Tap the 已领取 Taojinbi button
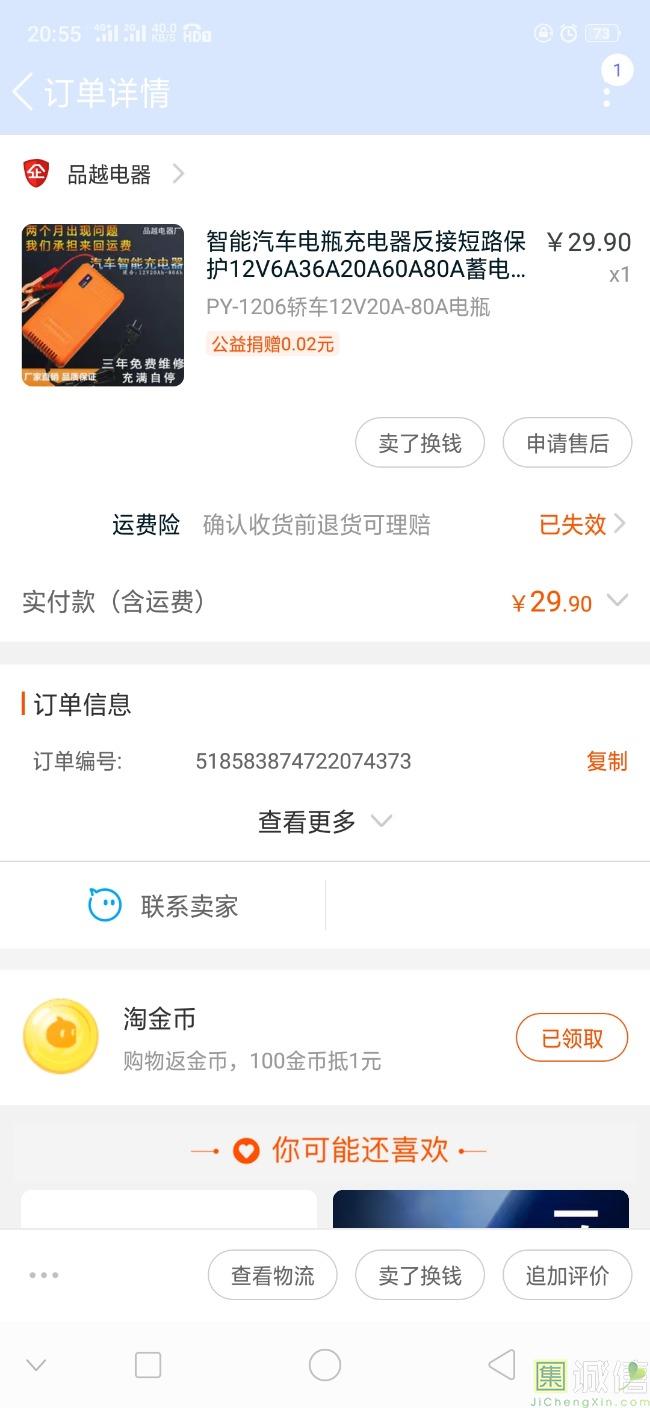The width and height of the screenshot is (650, 1408). (x=572, y=1038)
